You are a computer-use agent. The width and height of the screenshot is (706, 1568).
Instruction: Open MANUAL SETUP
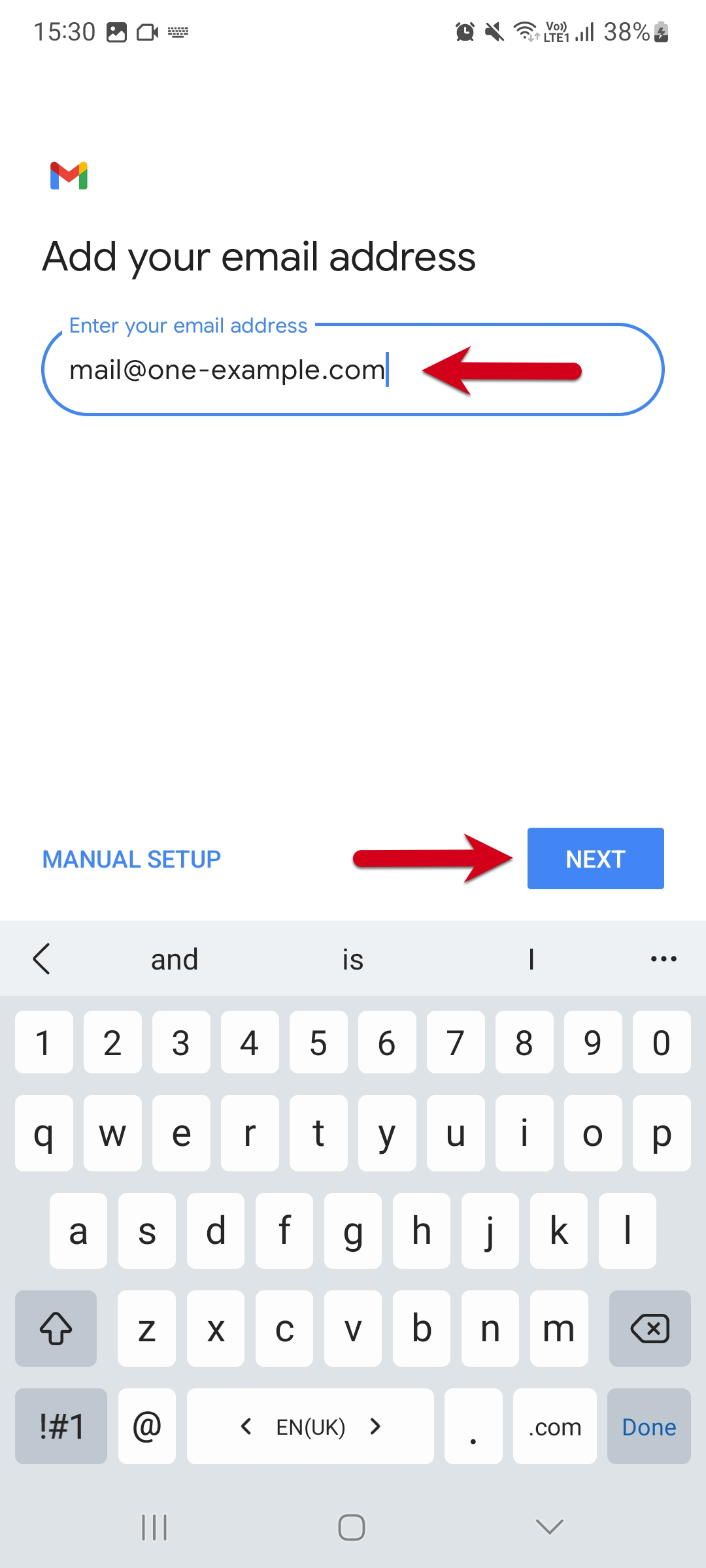(131, 858)
